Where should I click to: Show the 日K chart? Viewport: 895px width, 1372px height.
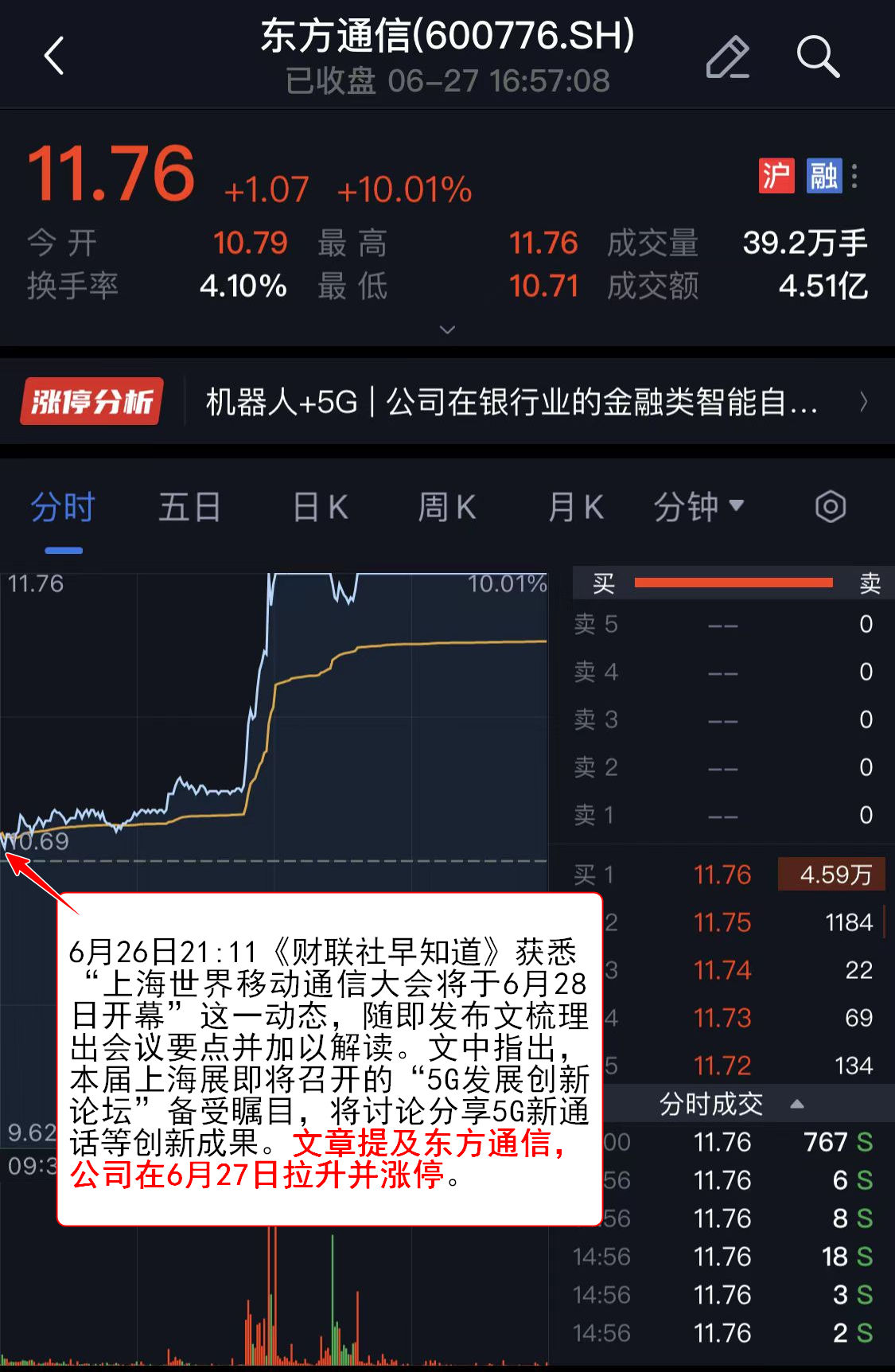point(320,508)
